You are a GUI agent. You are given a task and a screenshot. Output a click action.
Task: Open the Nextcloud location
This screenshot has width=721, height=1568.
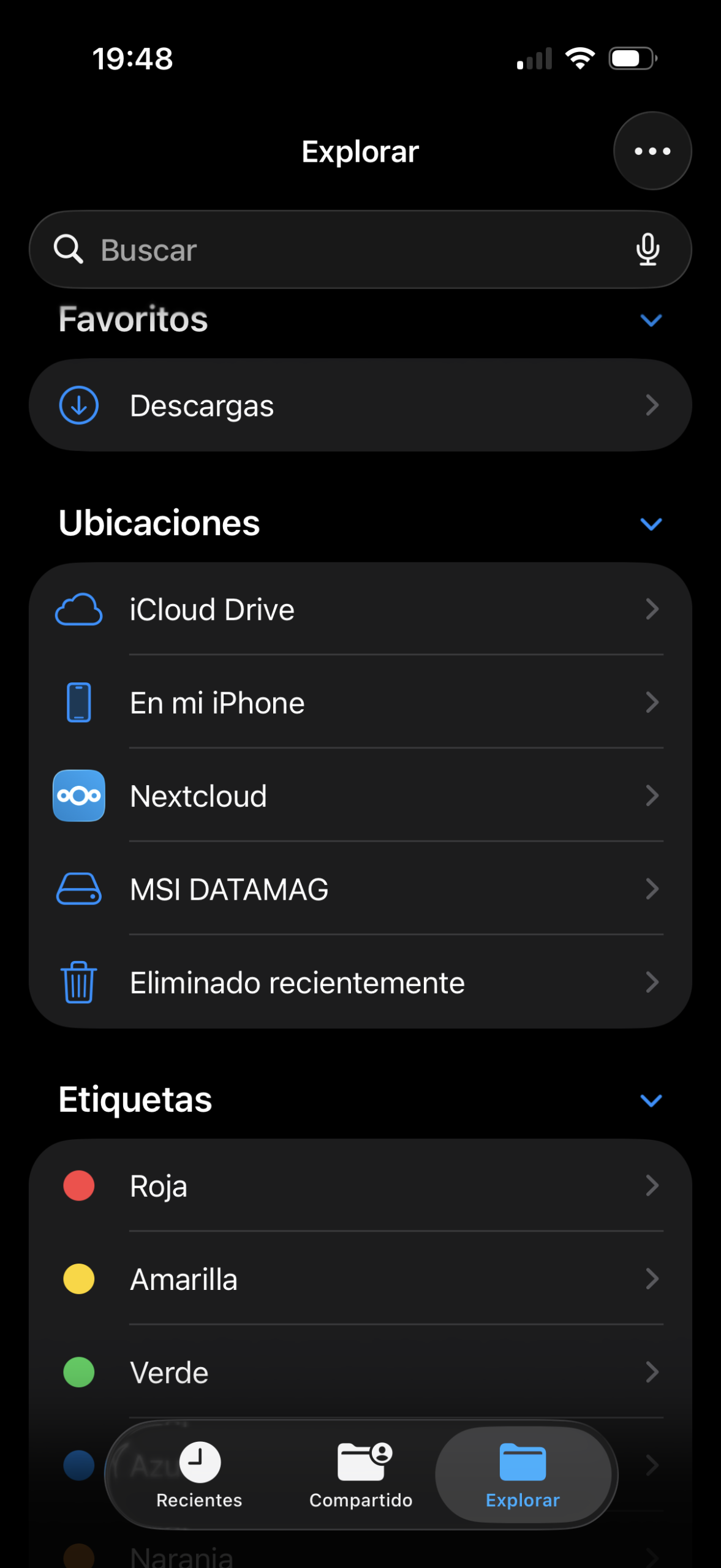click(360, 796)
